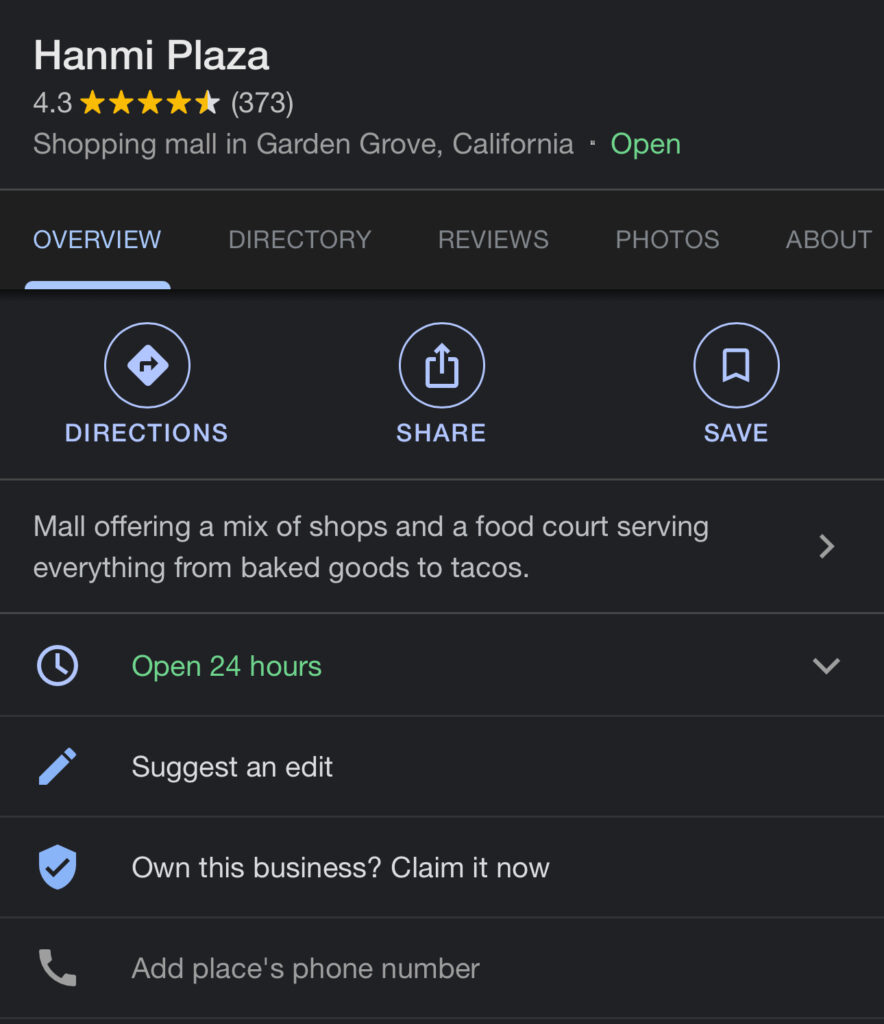Add the place's phone number
This screenshot has height=1024, width=884.
click(x=305, y=968)
